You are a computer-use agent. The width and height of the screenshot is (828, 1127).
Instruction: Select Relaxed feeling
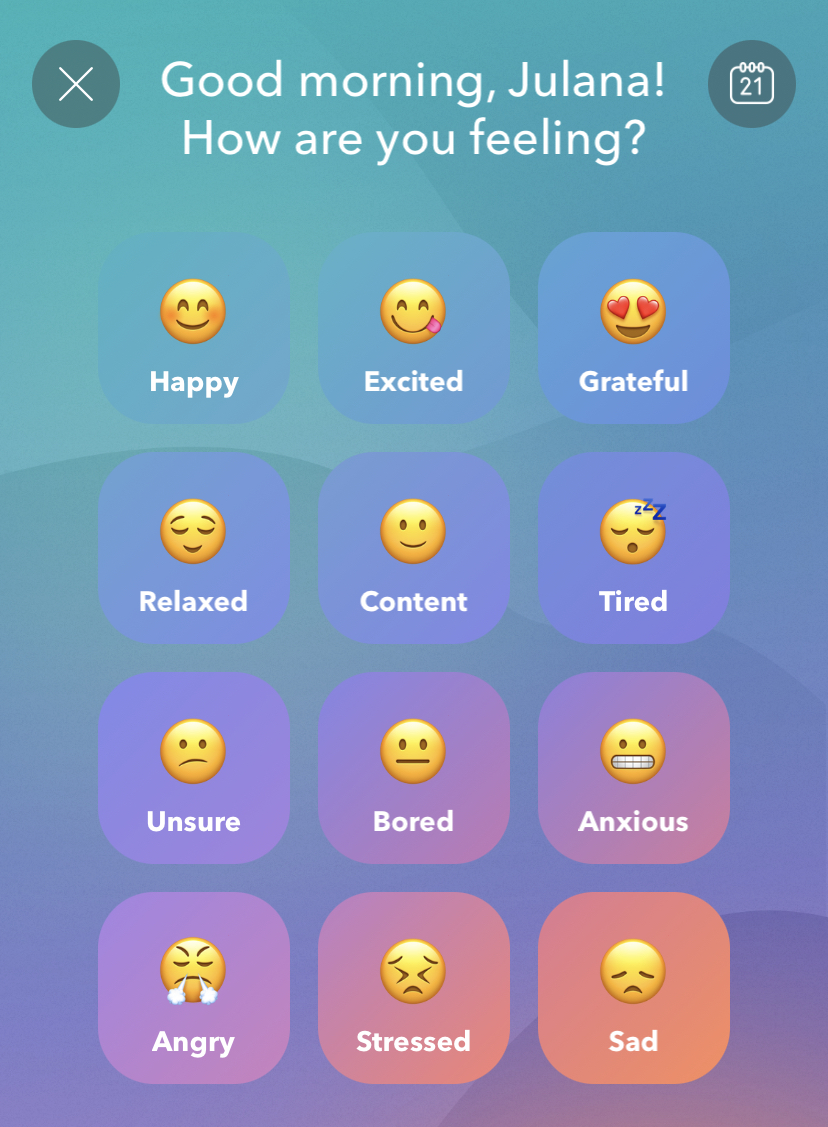(x=194, y=548)
